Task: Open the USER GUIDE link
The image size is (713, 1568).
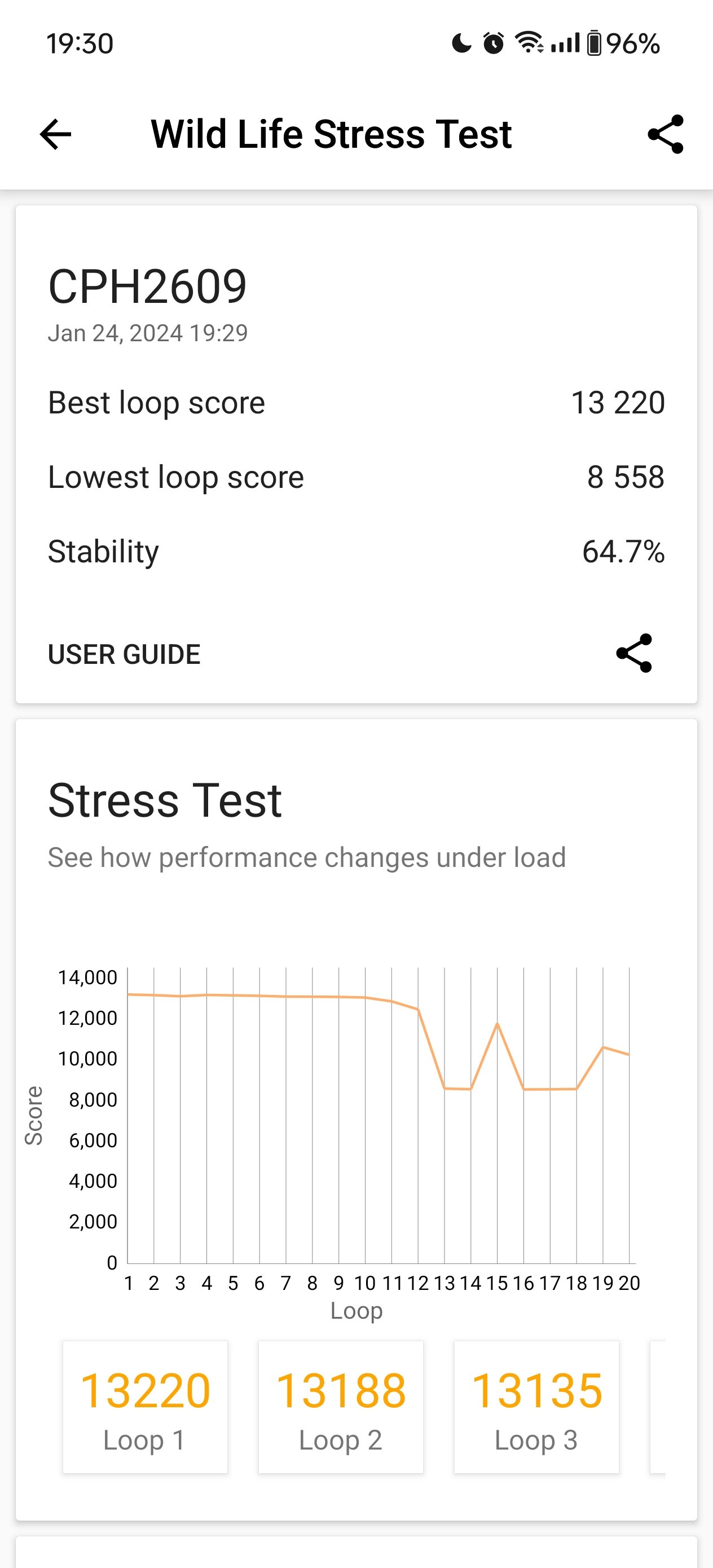Action: (x=124, y=654)
